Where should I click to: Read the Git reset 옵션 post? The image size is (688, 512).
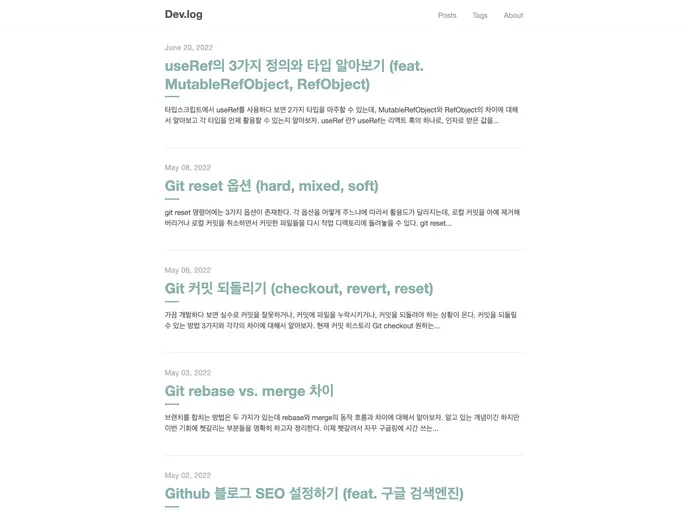click(271, 186)
